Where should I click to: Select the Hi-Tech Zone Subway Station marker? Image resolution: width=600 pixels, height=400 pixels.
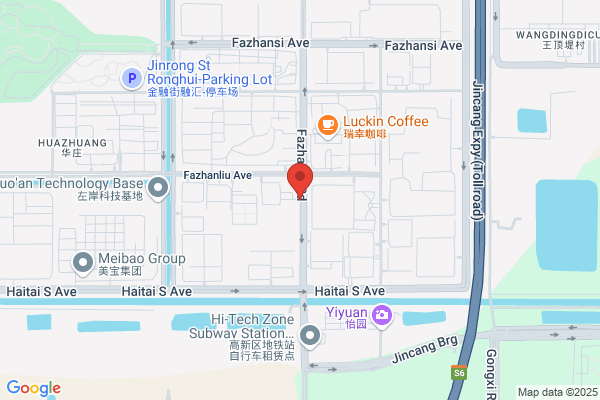coord(310,337)
